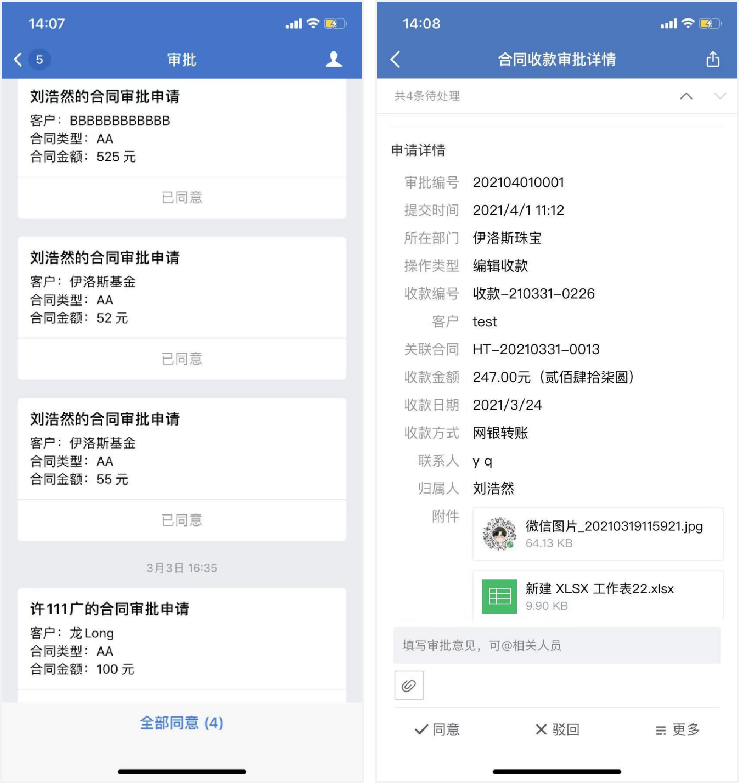Attach a file with the paperclip icon
The image size is (739, 783).
tap(409, 685)
